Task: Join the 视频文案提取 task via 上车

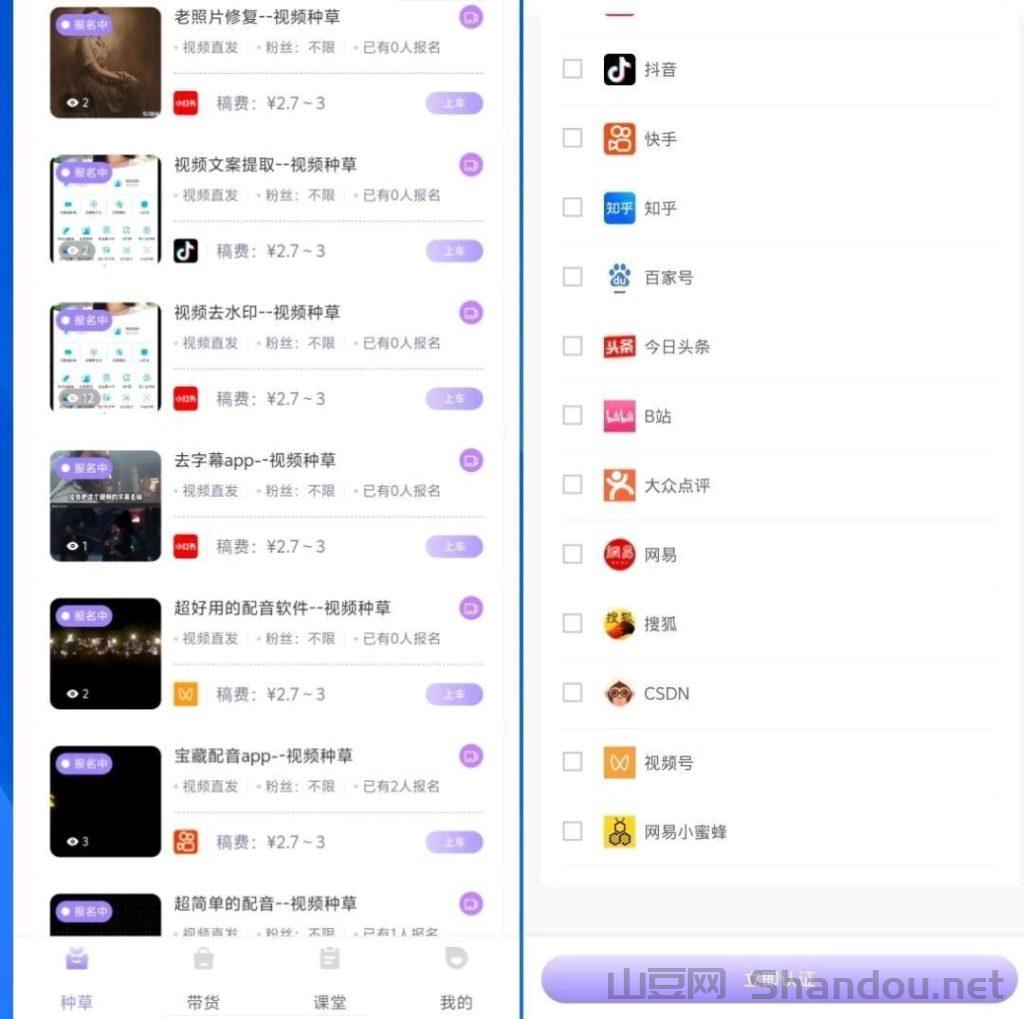Action: coord(454,251)
